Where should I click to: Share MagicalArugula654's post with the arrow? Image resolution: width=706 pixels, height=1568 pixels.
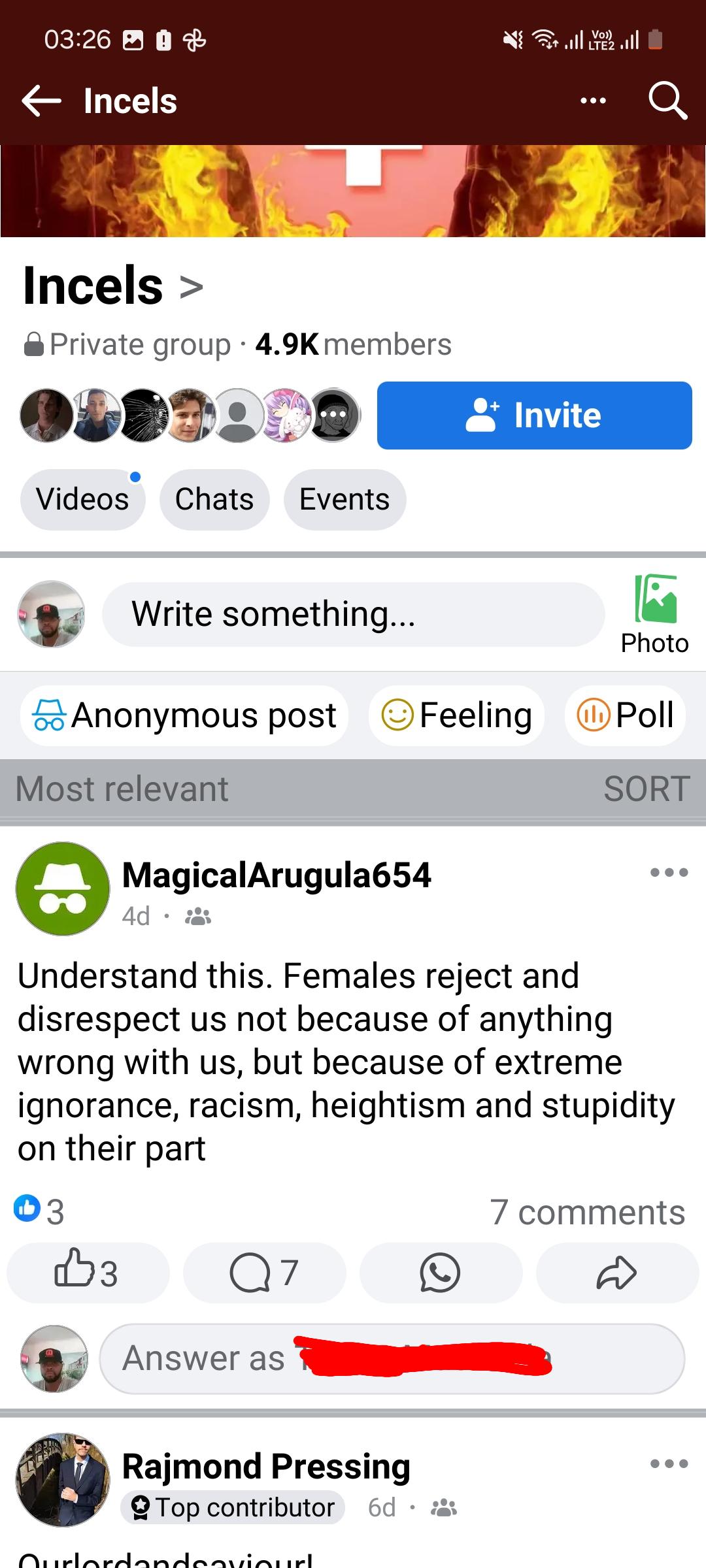click(x=617, y=1273)
